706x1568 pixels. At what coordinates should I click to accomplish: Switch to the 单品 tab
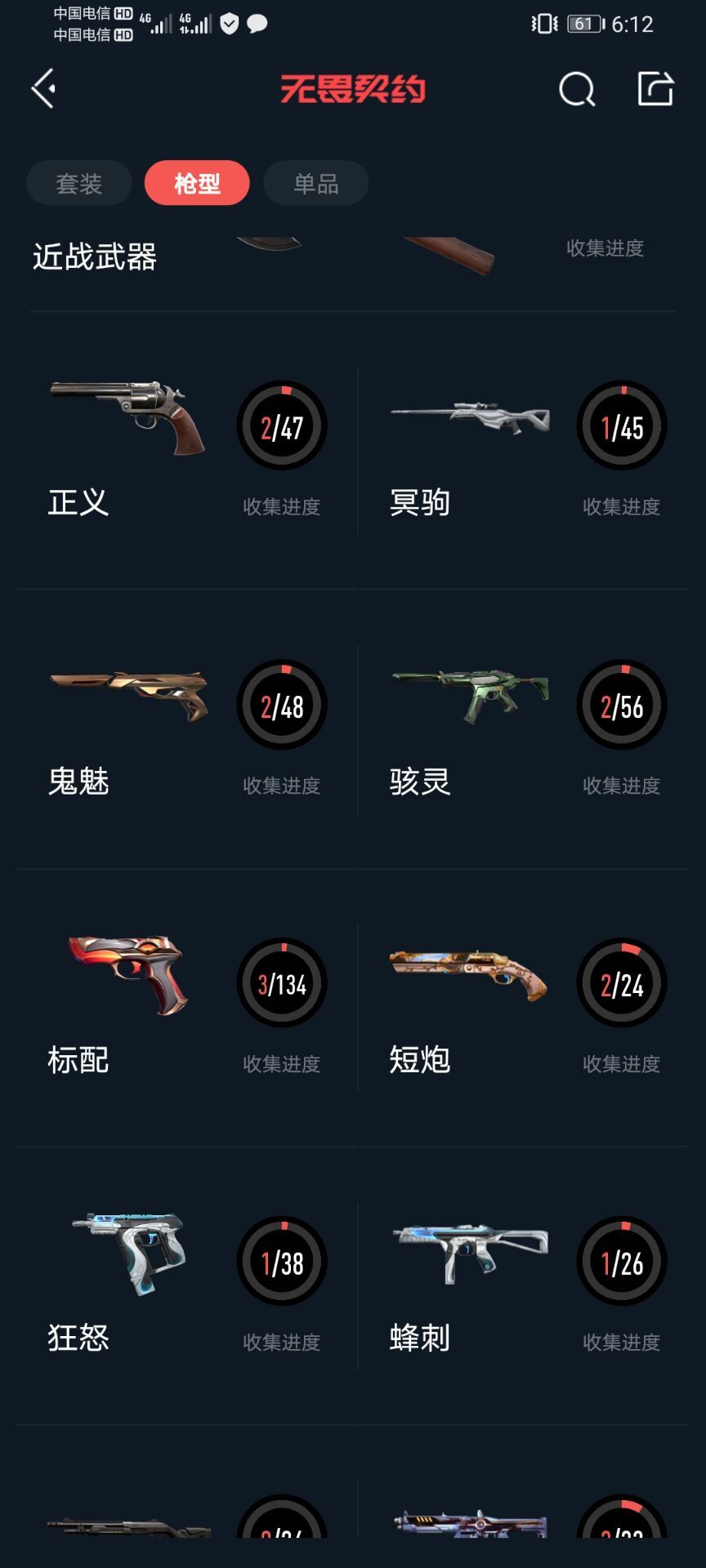[316, 183]
